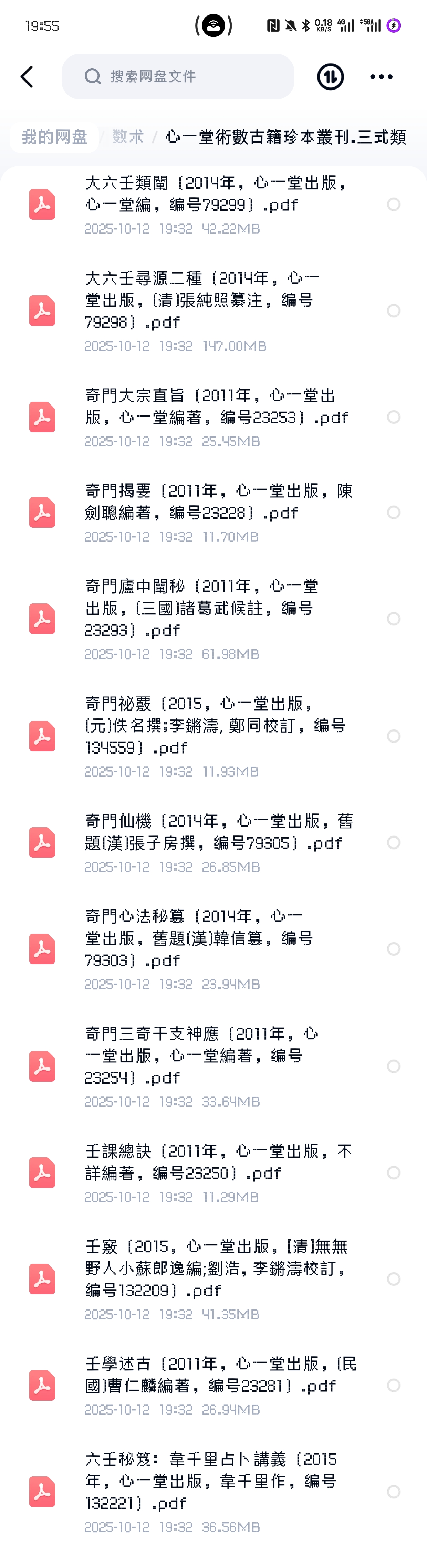Open the transfer list icon
This screenshot has height=1568, width=427.
tap(330, 77)
